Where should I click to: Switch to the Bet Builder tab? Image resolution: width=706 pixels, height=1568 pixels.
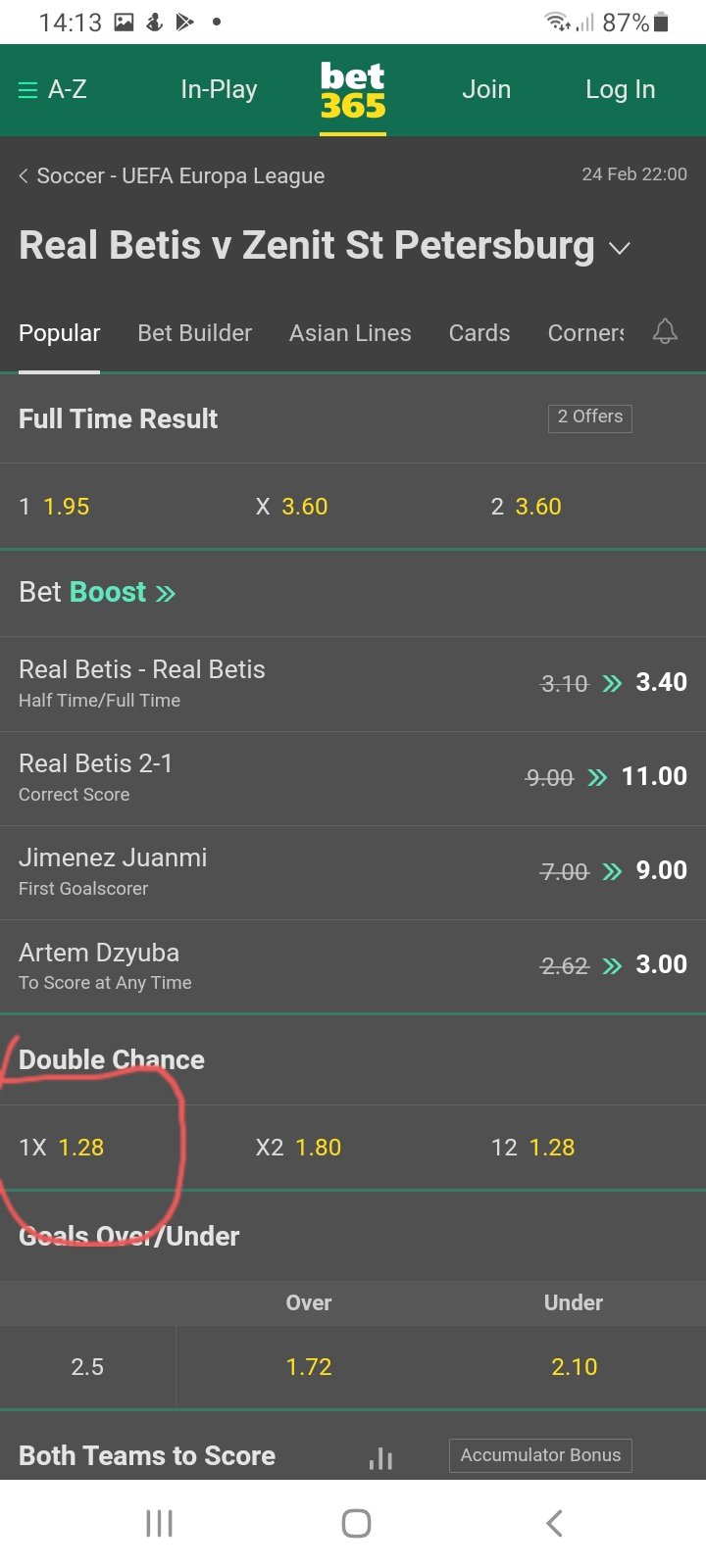tap(194, 333)
